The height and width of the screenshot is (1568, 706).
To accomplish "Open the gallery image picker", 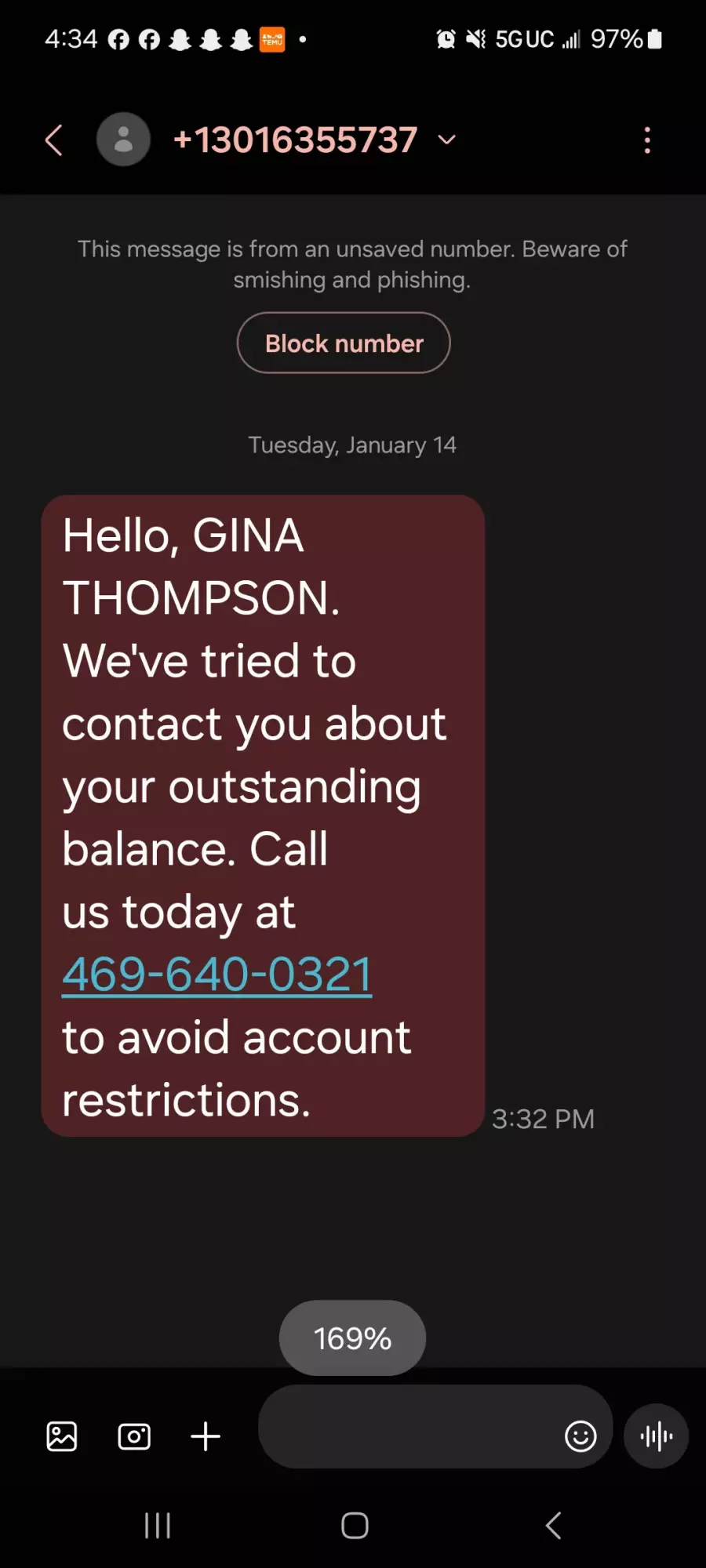I will 62,1436.
